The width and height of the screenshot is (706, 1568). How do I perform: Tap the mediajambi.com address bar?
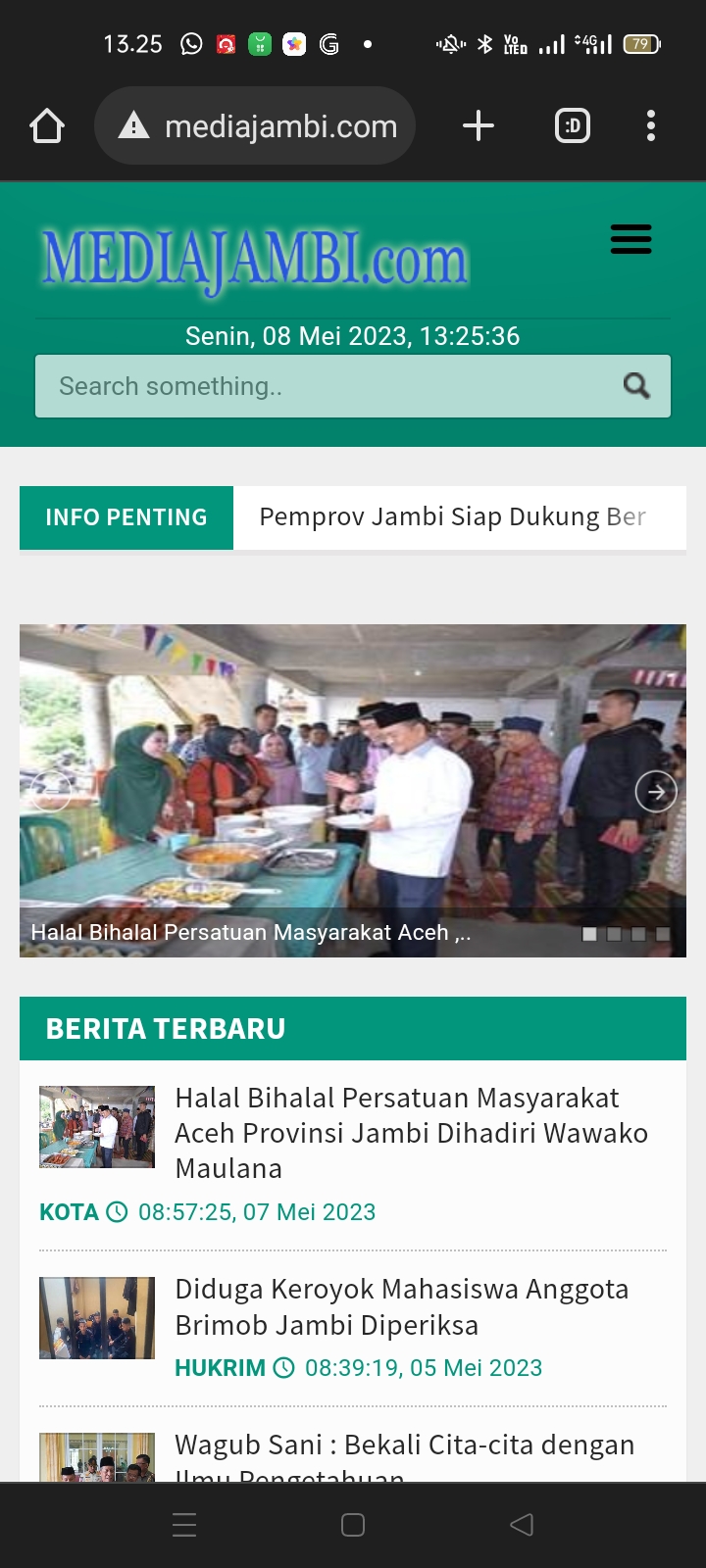pos(255,125)
